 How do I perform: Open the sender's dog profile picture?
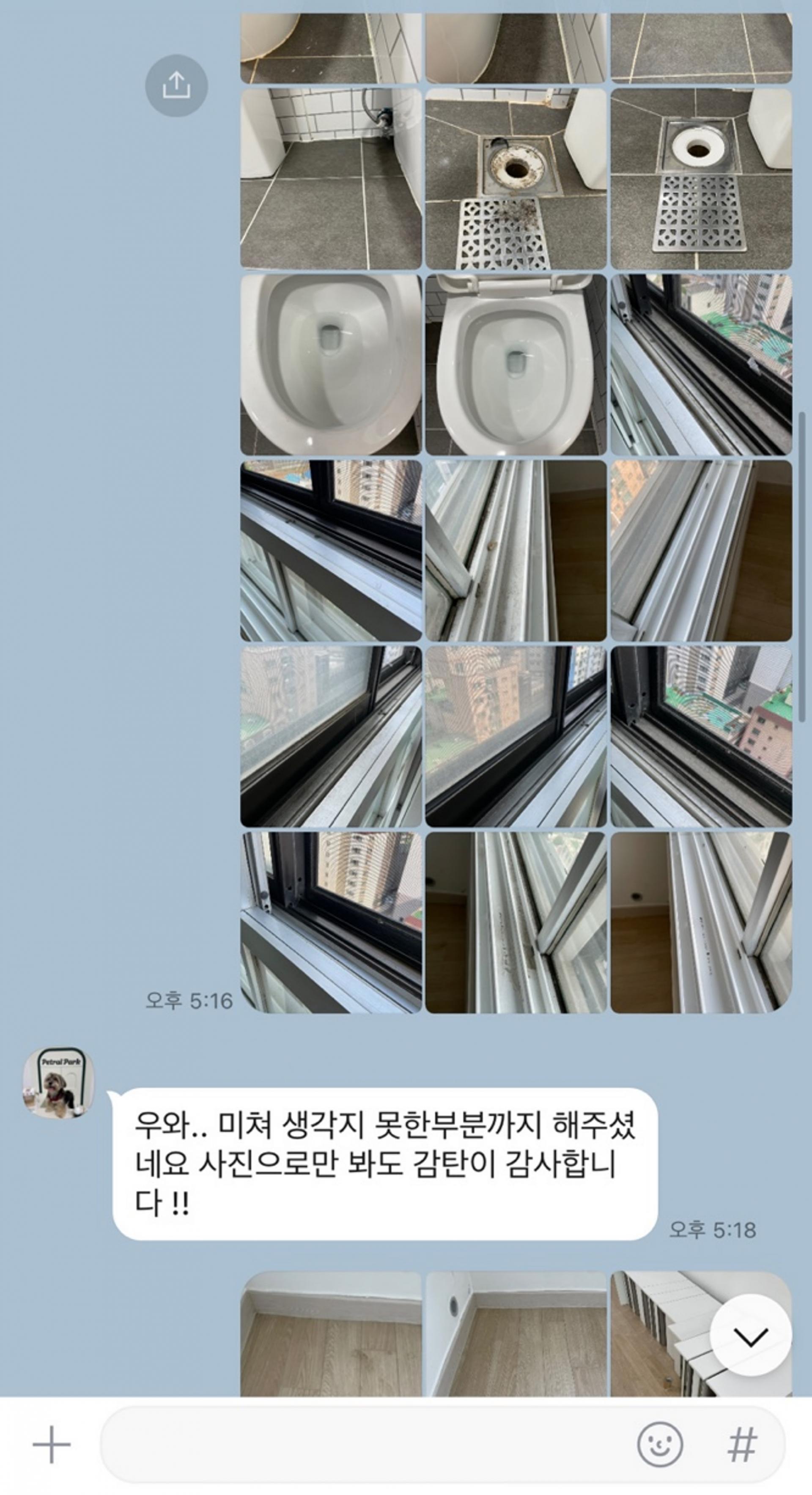point(58,1083)
